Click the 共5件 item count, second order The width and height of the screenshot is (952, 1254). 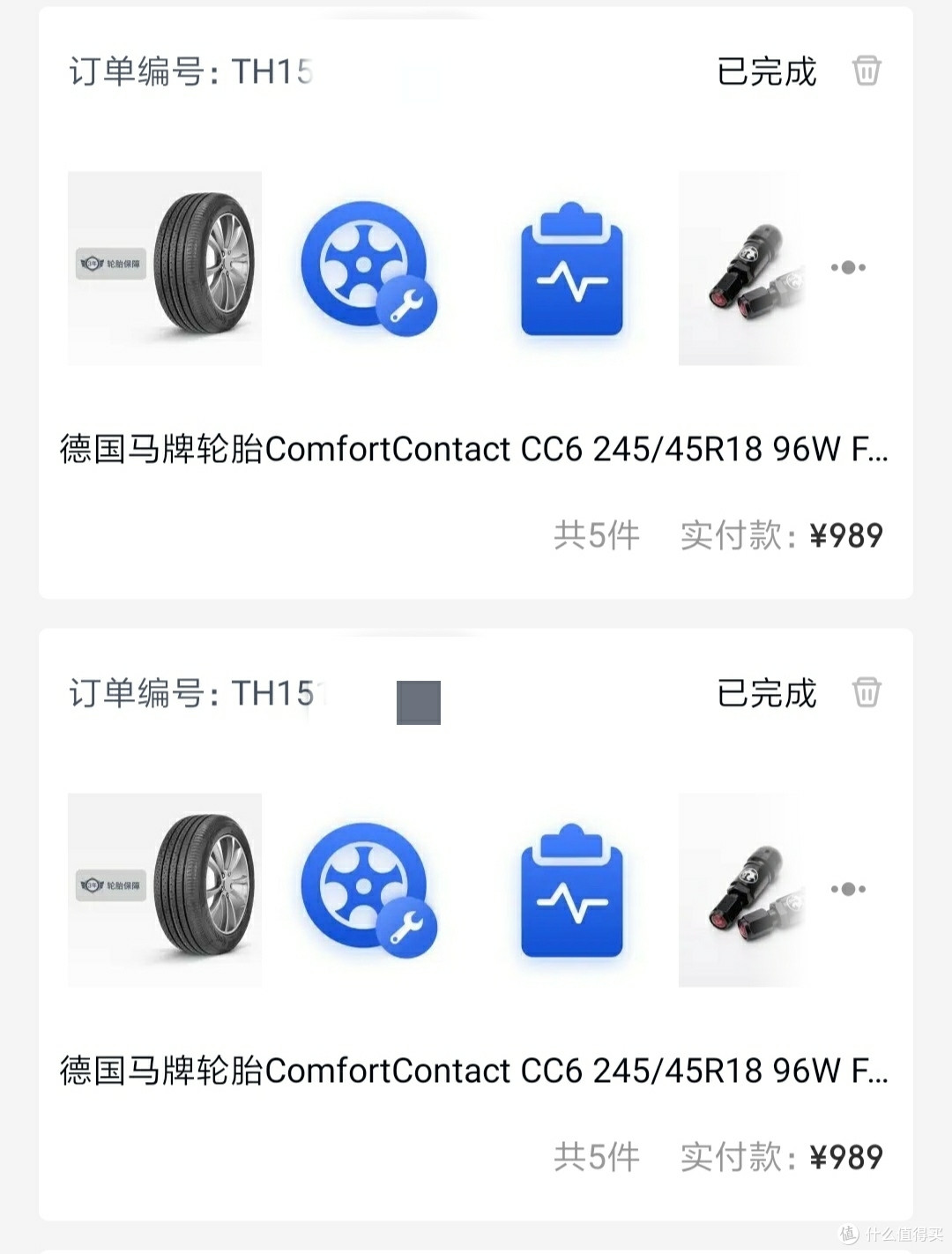596,1155
